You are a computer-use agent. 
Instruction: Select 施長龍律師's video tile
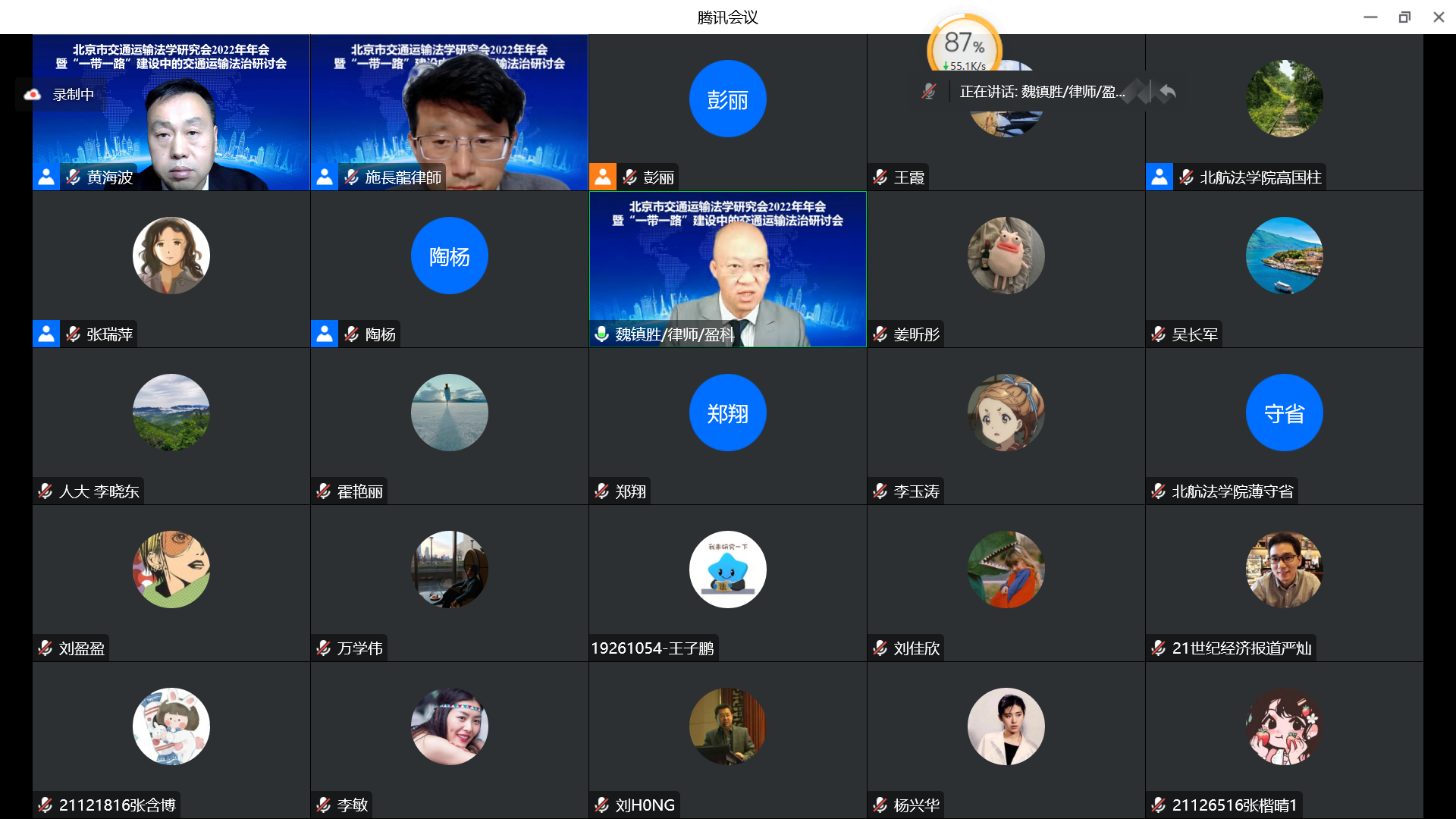pos(449,112)
